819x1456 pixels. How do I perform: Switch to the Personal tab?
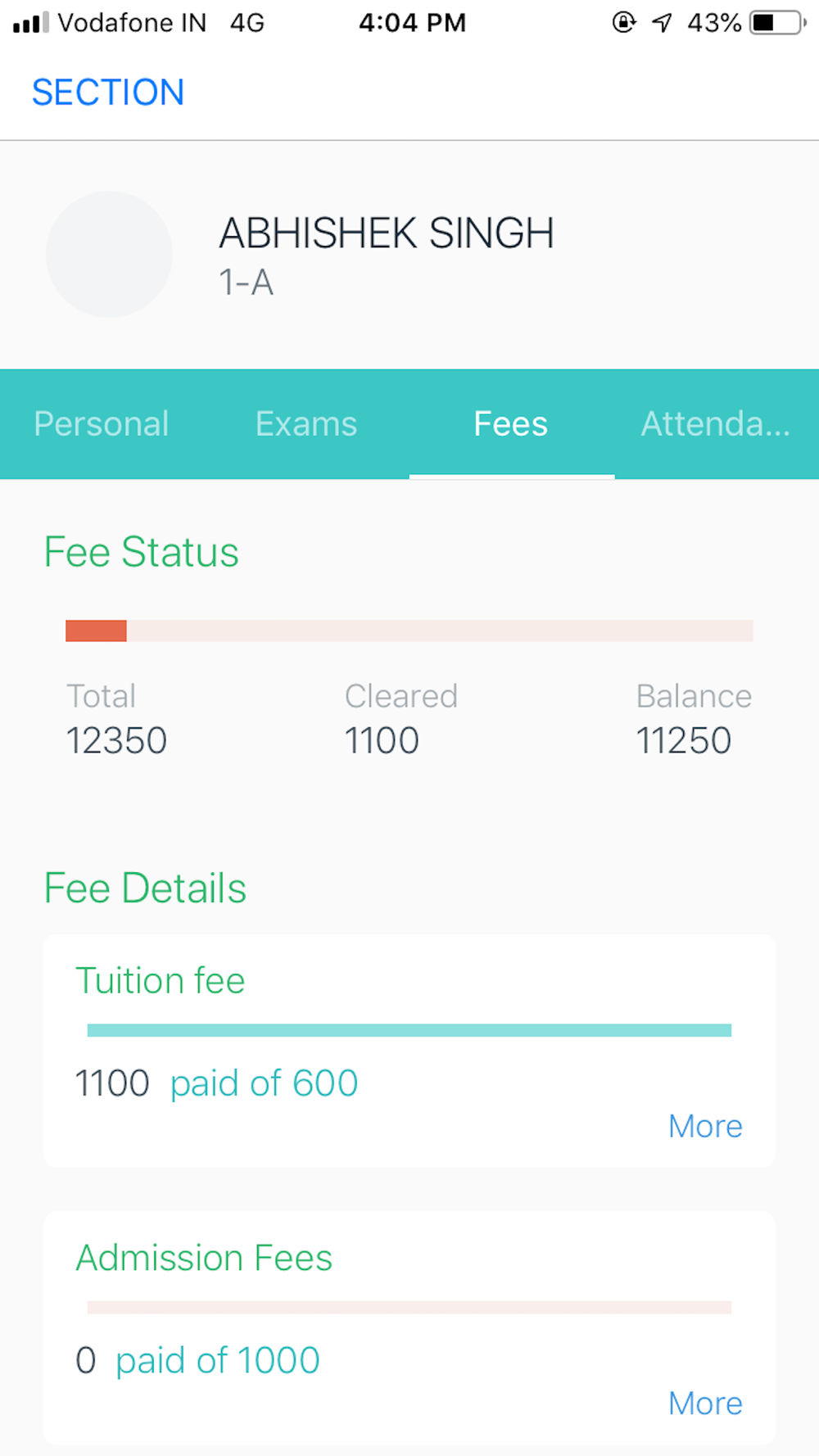[x=102, y=424]
